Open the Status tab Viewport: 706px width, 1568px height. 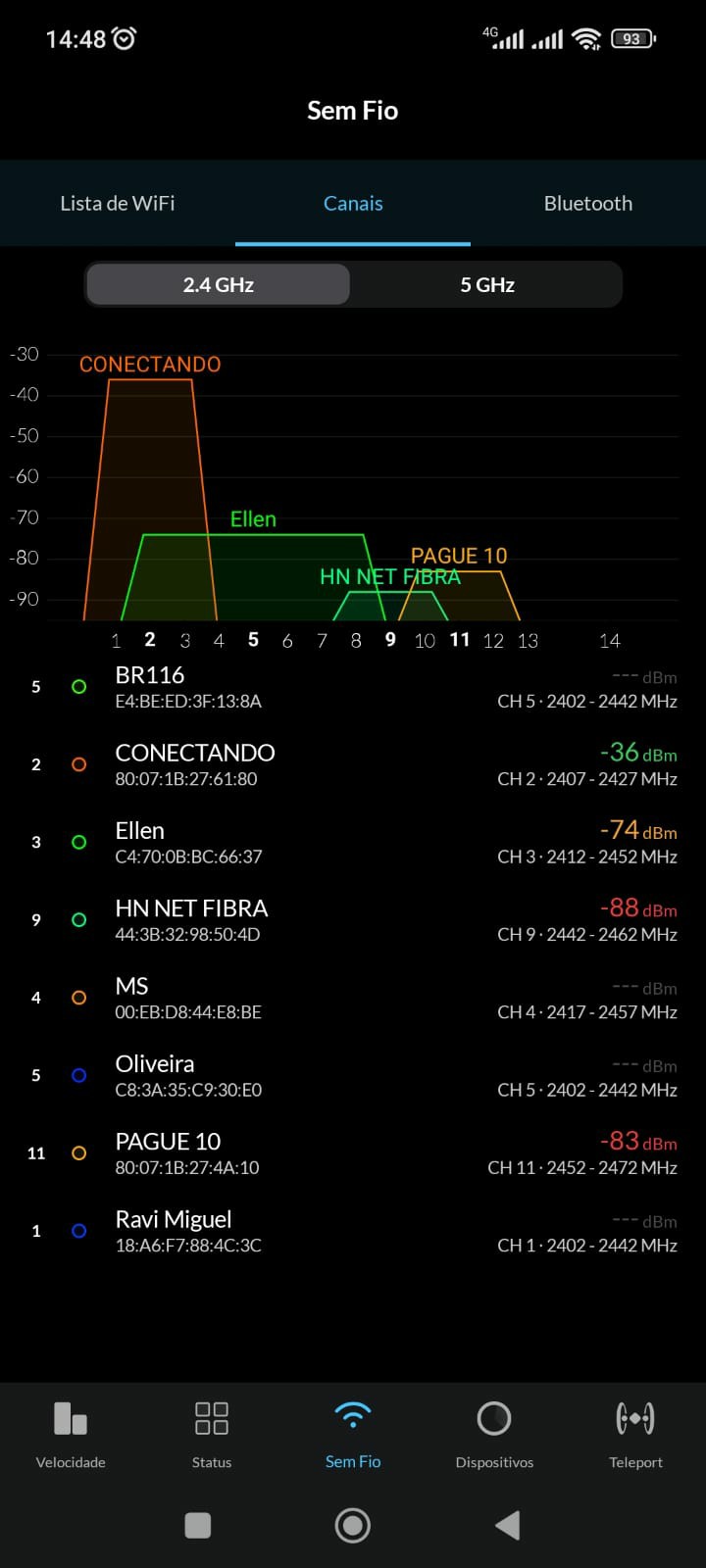click(212, 1435)
